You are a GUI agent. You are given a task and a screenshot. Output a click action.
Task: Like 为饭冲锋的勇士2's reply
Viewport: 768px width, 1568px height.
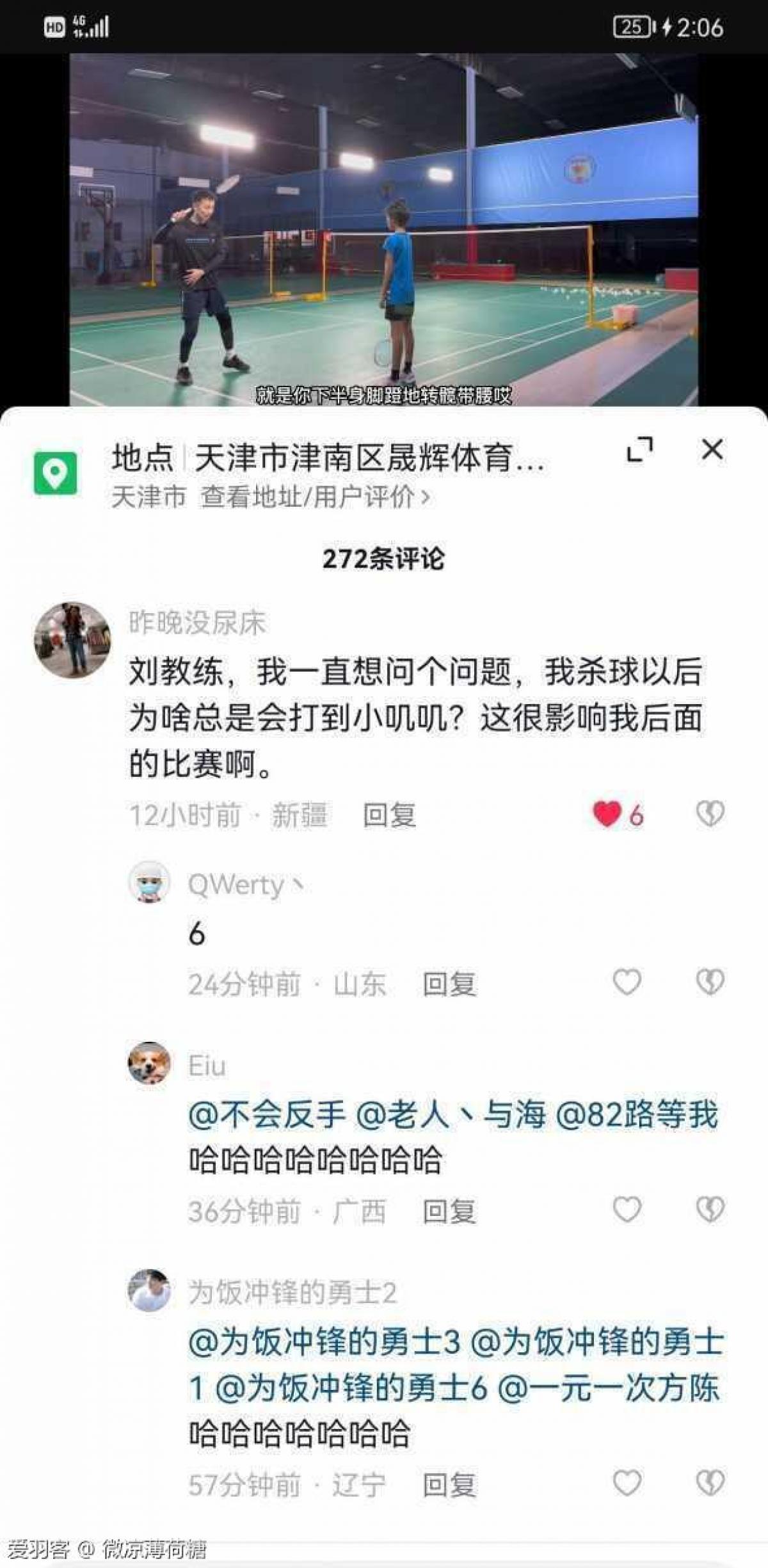627,1483
